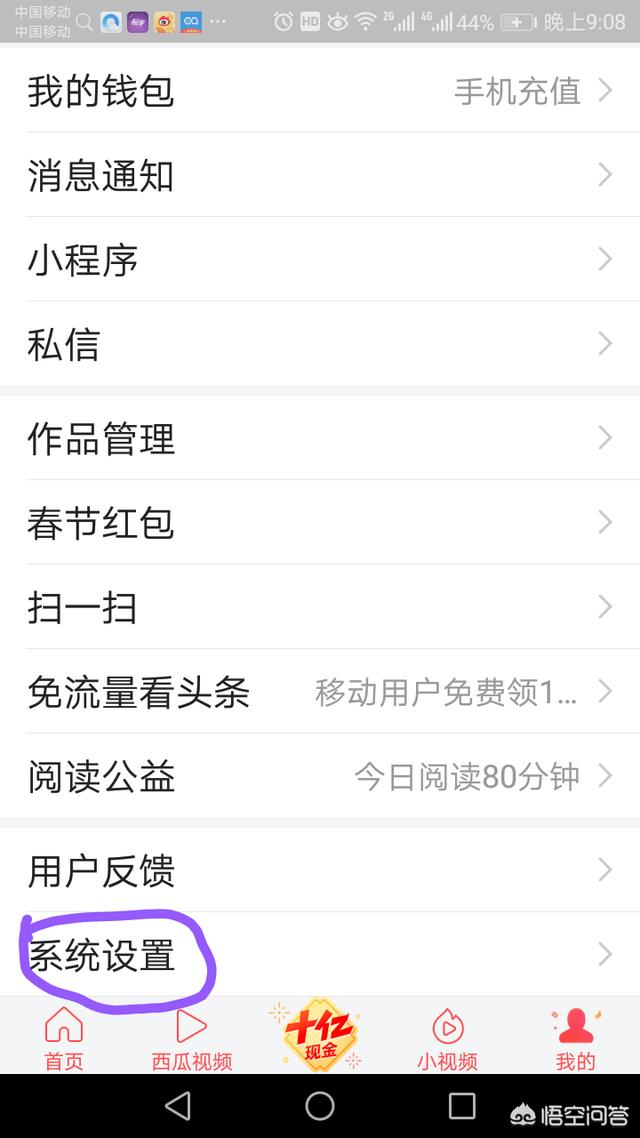The image size is (640, 1138).
Task: Open 私信 messages row
Action: click(320, 343)
